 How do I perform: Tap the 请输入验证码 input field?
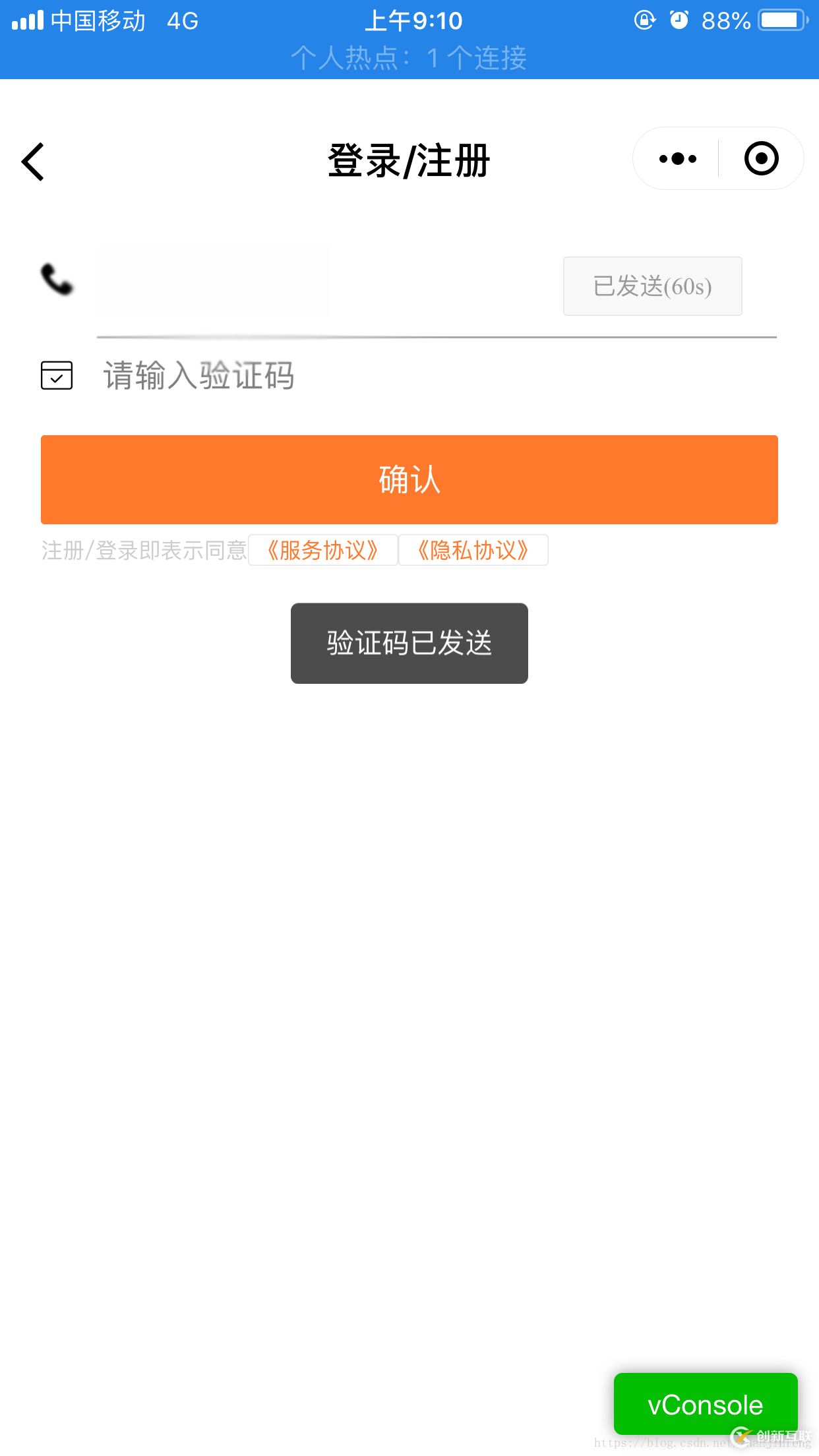(264, 376)
